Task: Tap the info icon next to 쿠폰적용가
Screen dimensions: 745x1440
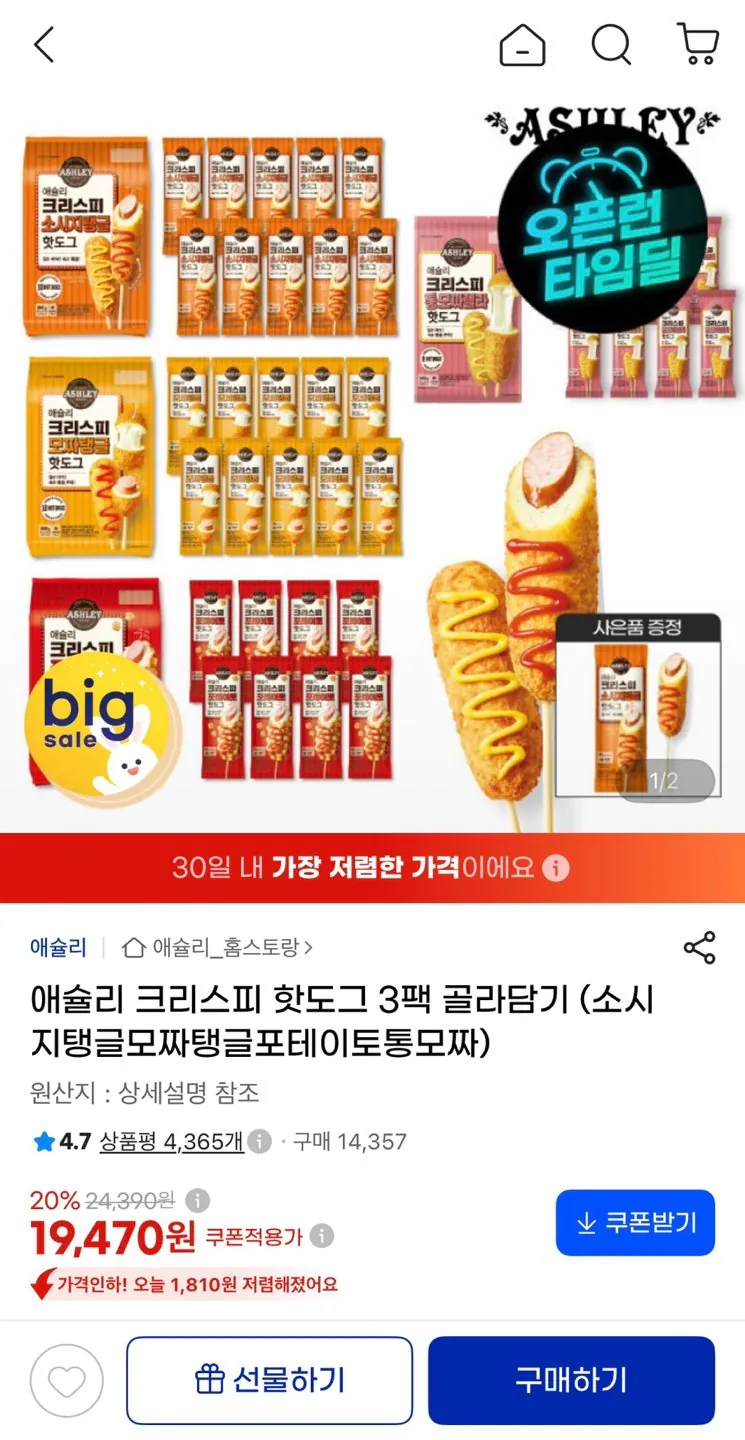Action: point(321,1236)
